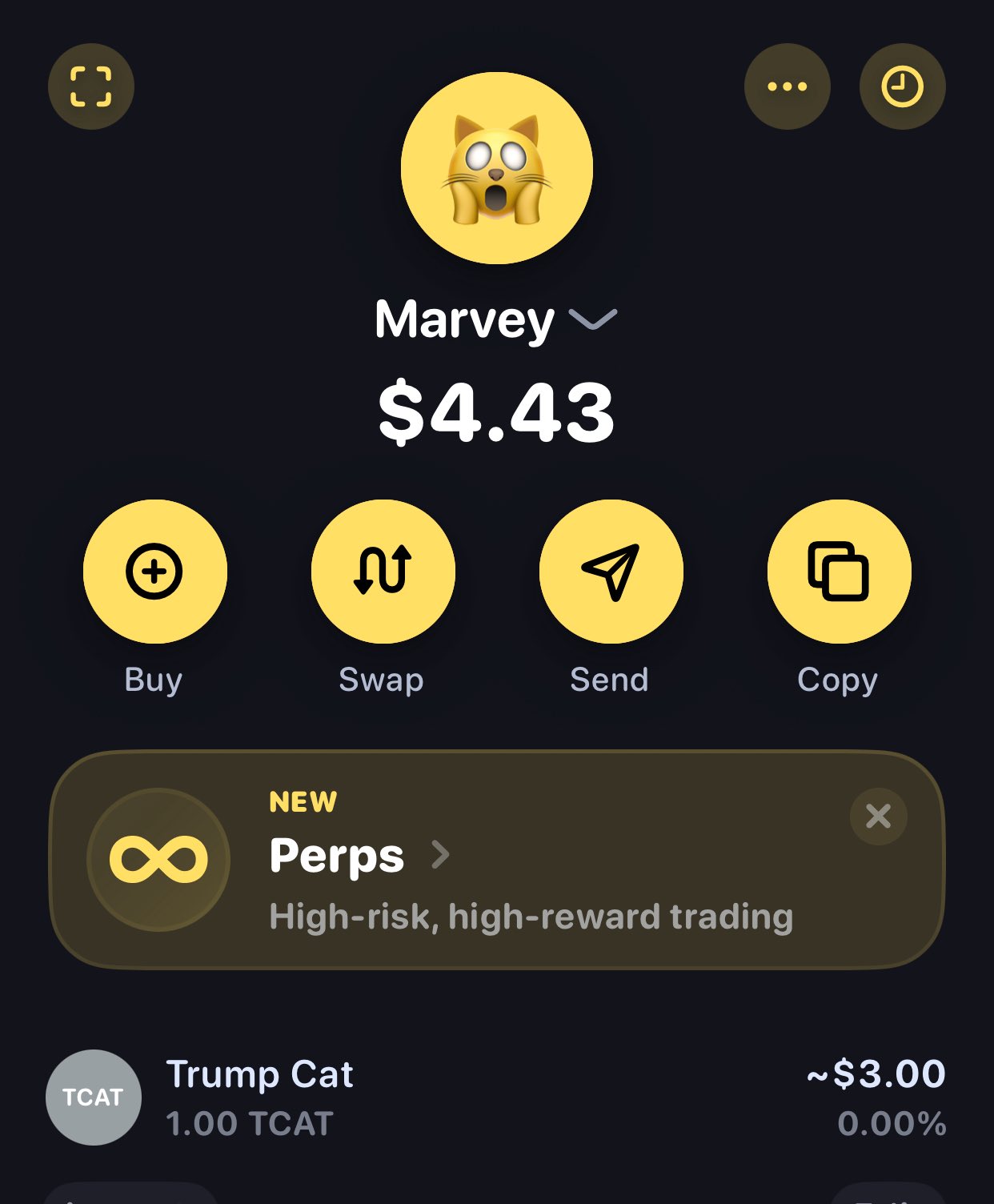Open the QR code scanner

[x=90, y=86]
